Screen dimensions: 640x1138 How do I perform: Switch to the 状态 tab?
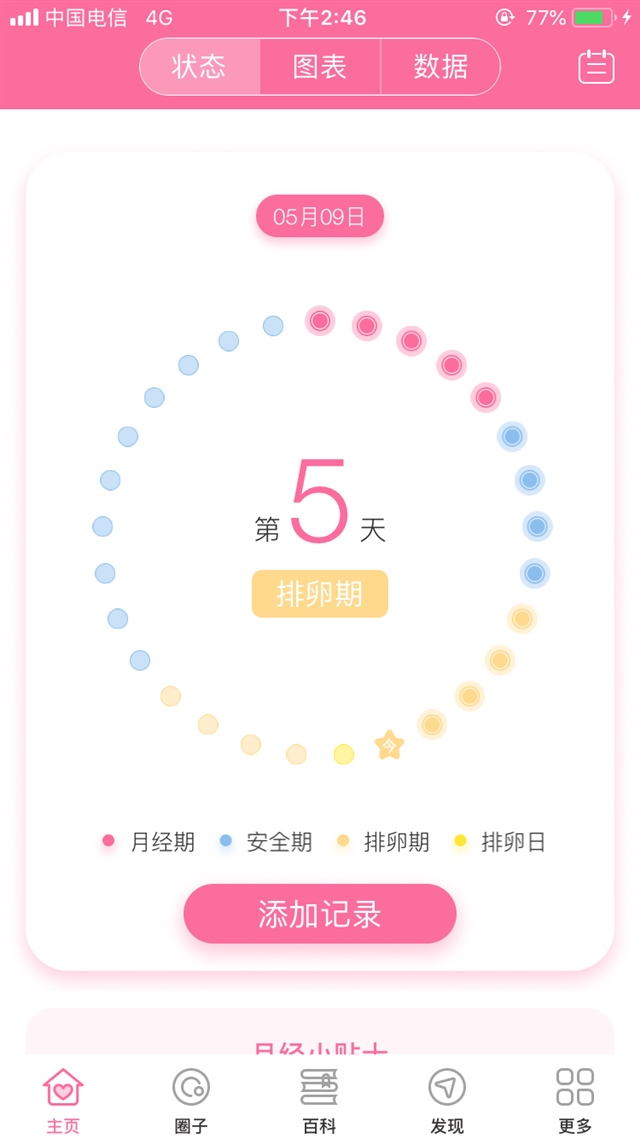(200, 67)
